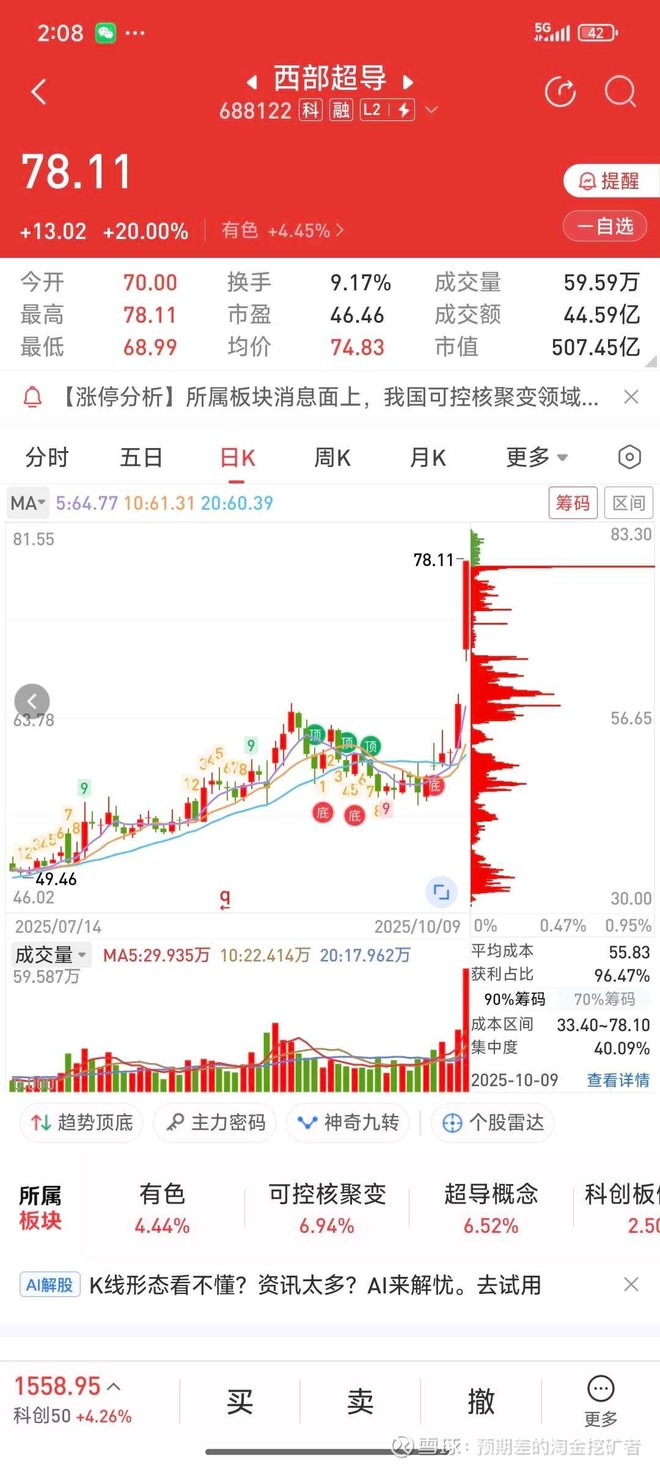Open 查看详情 for chip details
The height and width of the screenshot is (1467, 660).
(617, 1080)
